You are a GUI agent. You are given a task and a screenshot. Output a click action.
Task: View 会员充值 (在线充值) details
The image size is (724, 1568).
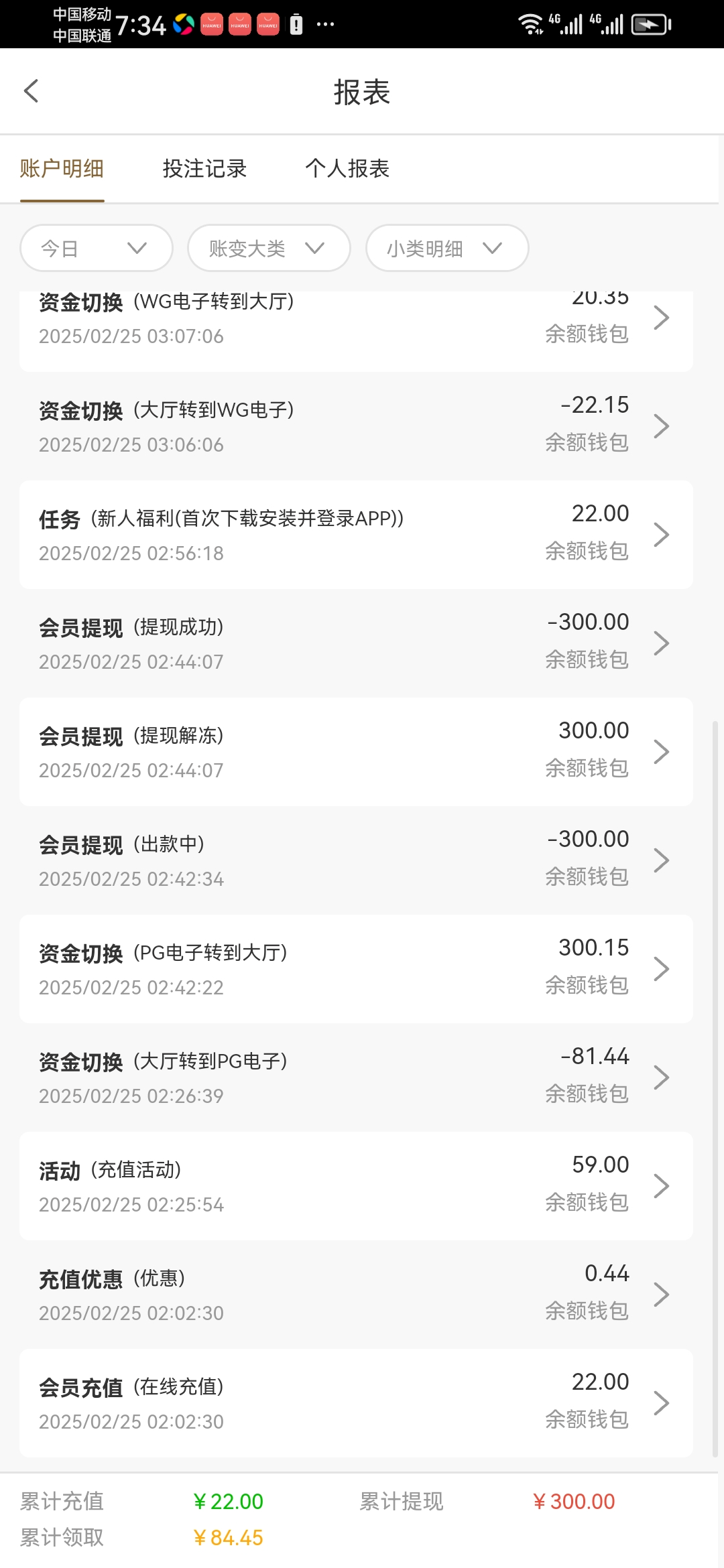click(x=355, y=1403)
